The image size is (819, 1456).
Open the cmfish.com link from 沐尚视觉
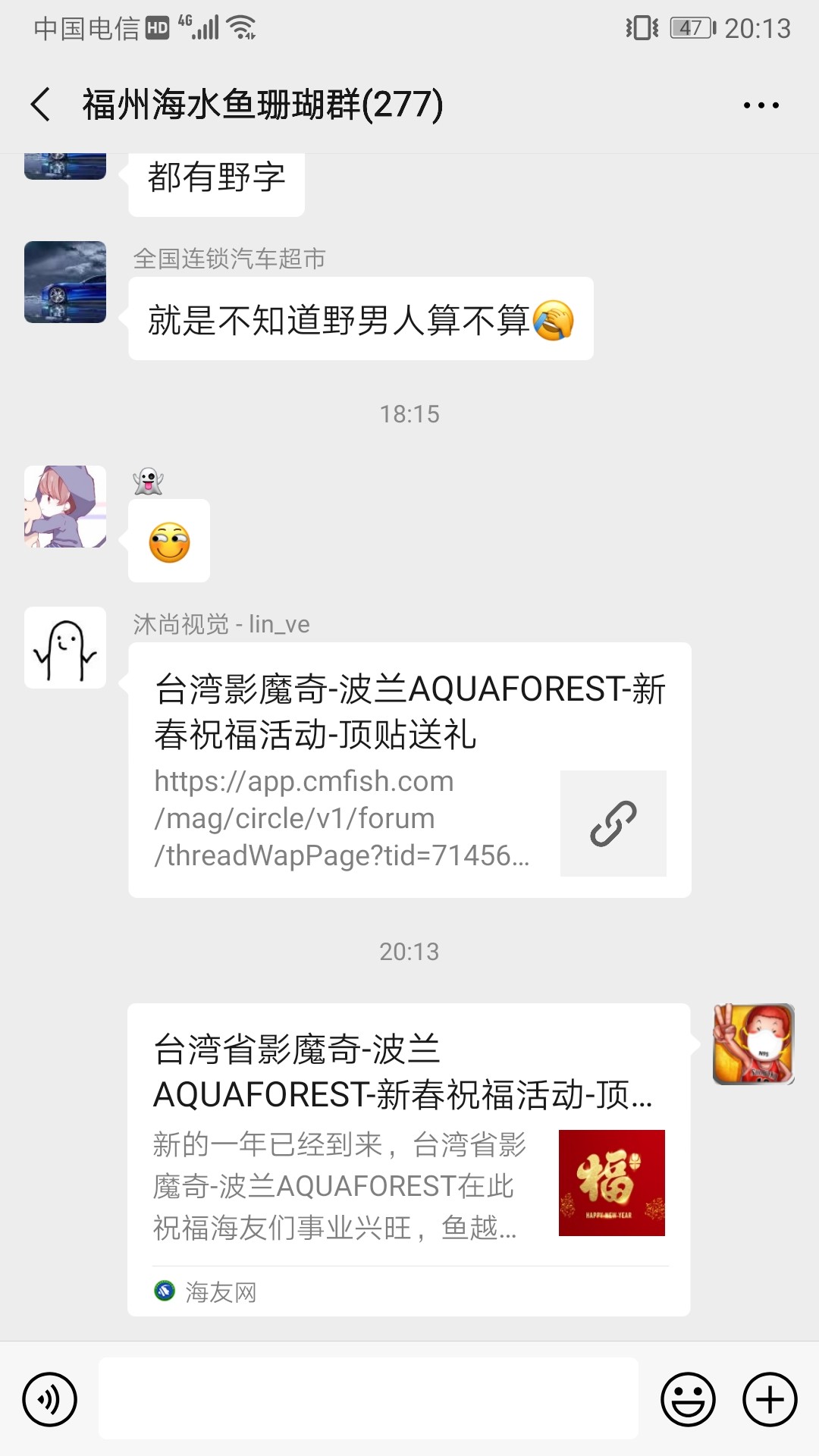point(409,770)
